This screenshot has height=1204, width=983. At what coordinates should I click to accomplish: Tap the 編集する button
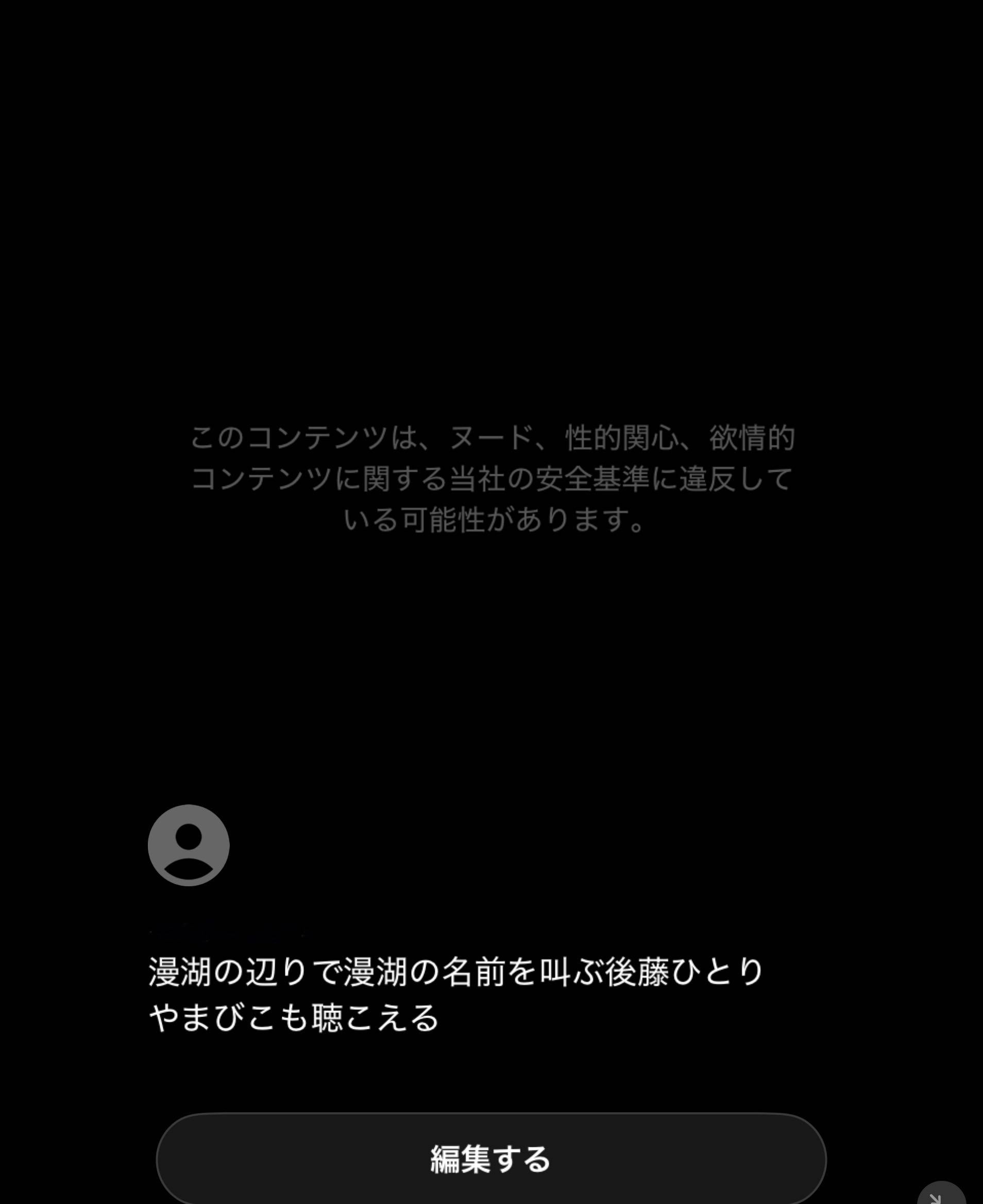(x=491, y=1159)
